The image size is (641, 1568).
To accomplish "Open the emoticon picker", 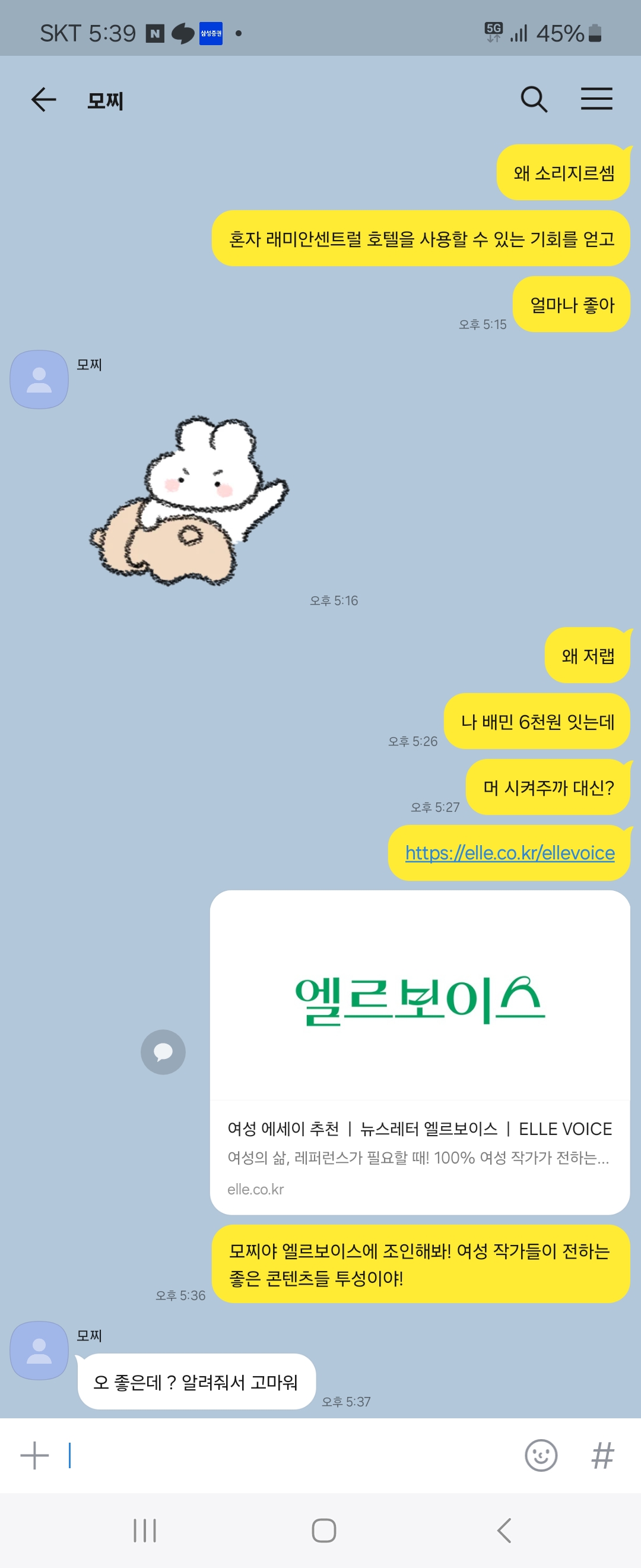I will (x=541, y=1455).
